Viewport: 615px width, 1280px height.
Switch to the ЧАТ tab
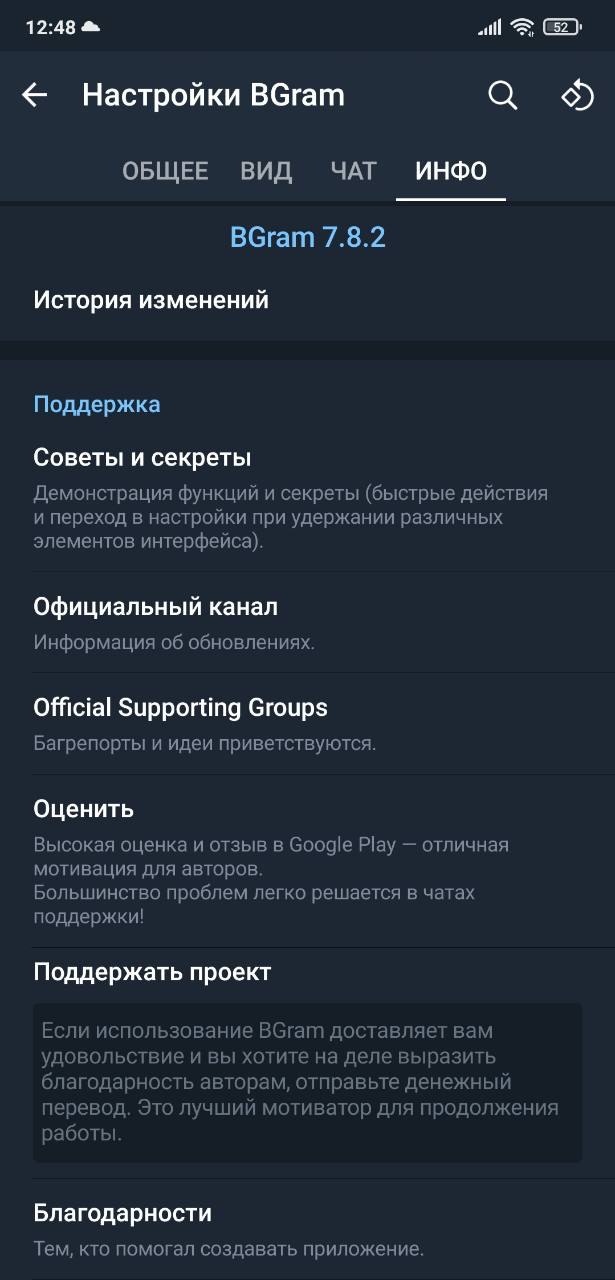pos(353,171)
